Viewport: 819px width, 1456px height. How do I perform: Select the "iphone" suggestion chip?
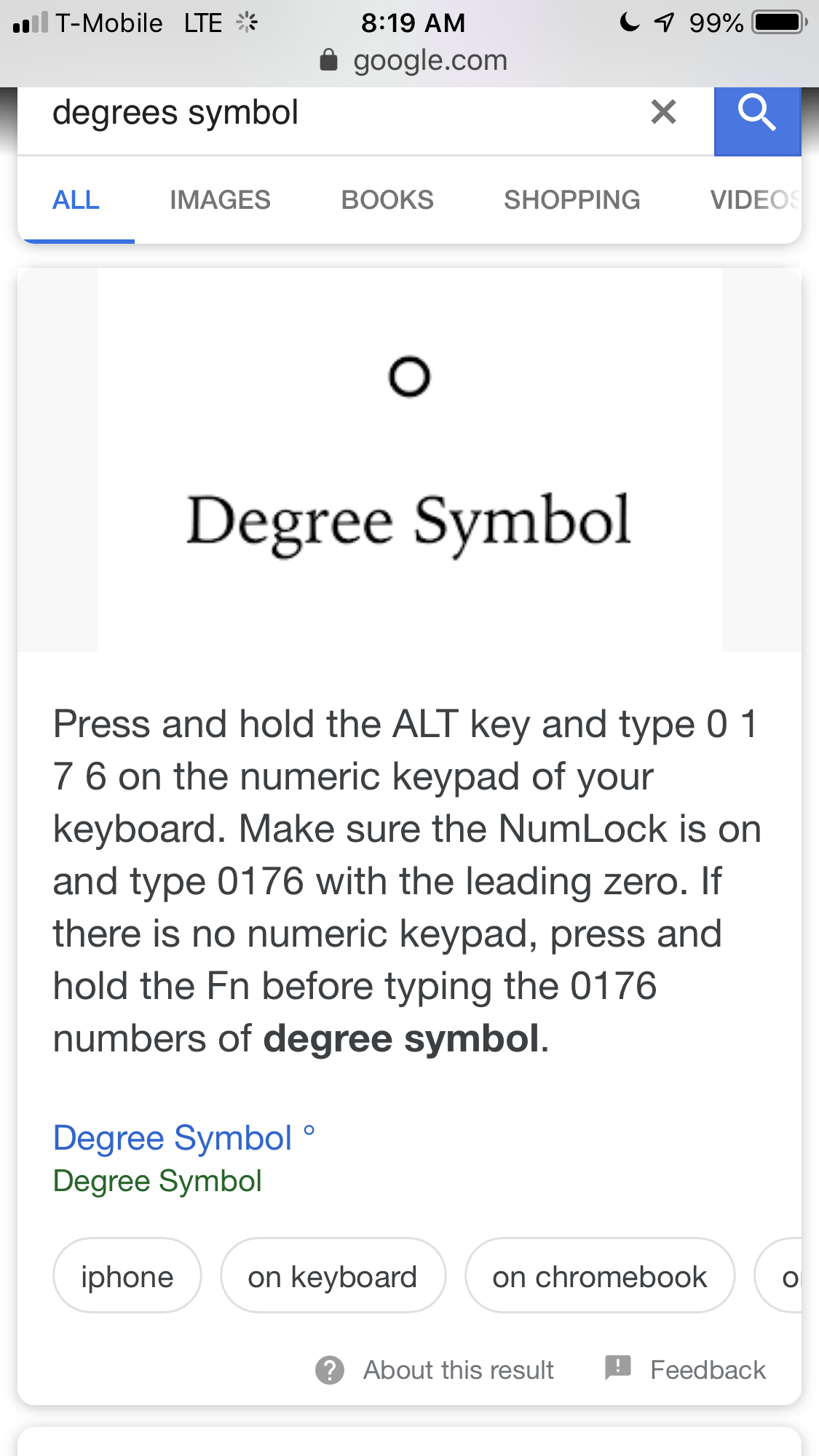click(127, 1276)
